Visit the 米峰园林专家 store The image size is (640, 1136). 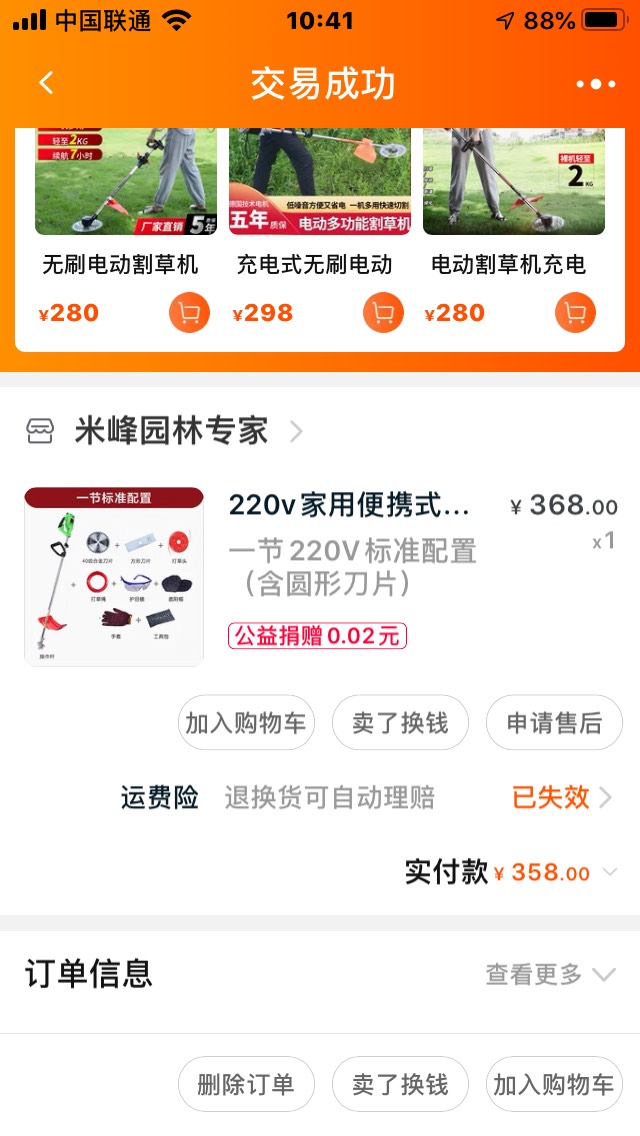(170, 431)
